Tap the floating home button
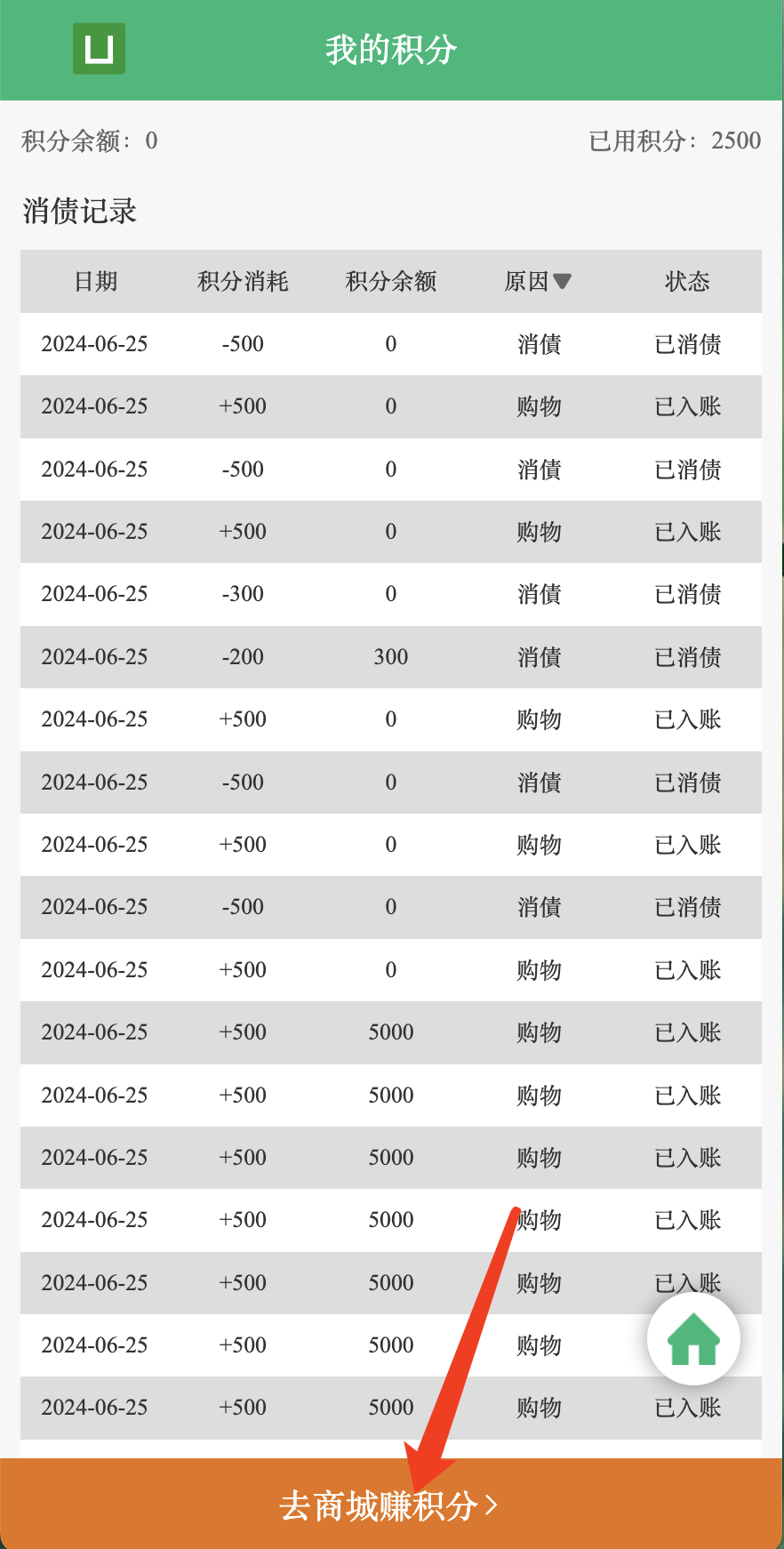This screenshot has height=1549, width=784. [x=693, y=1339]
